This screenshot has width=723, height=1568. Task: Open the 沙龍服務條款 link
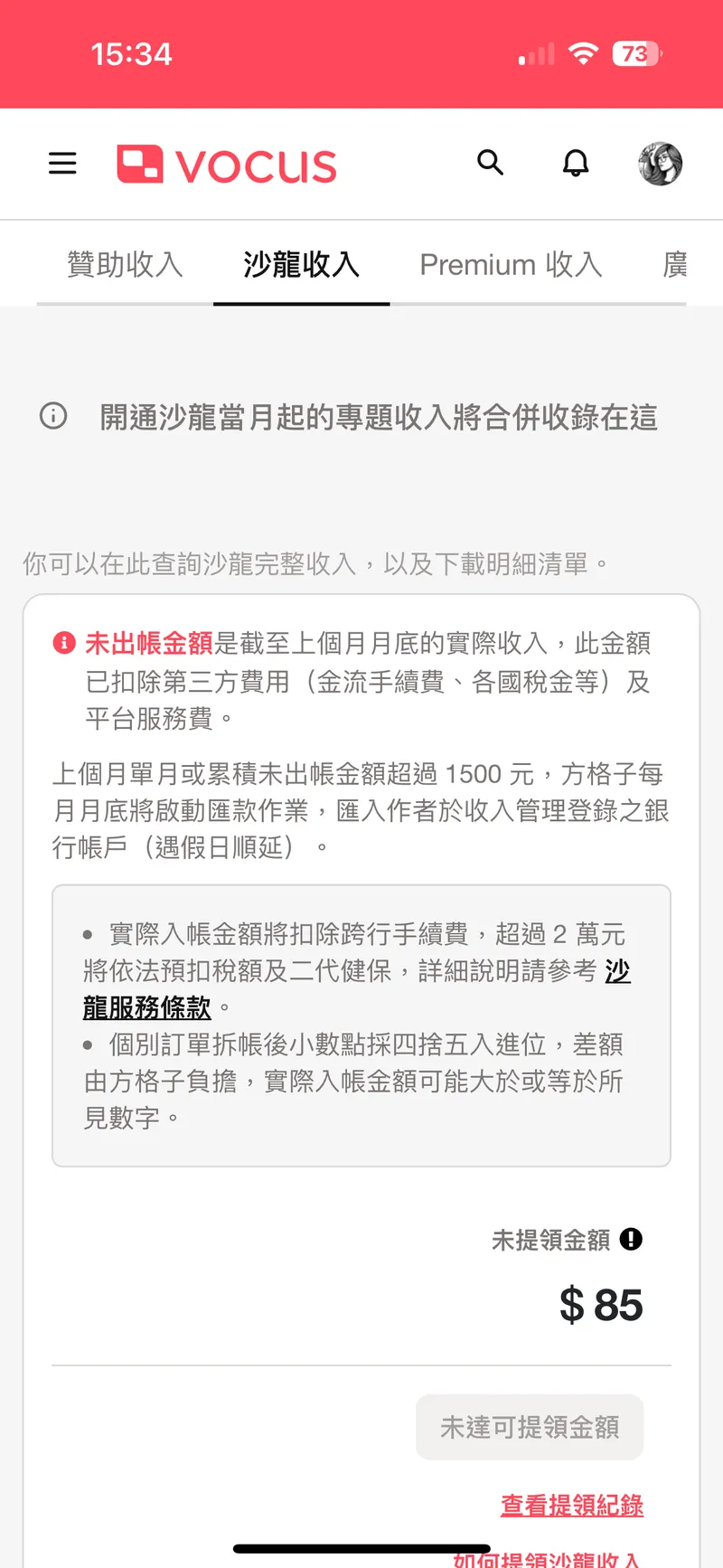tap(147, 1006)
